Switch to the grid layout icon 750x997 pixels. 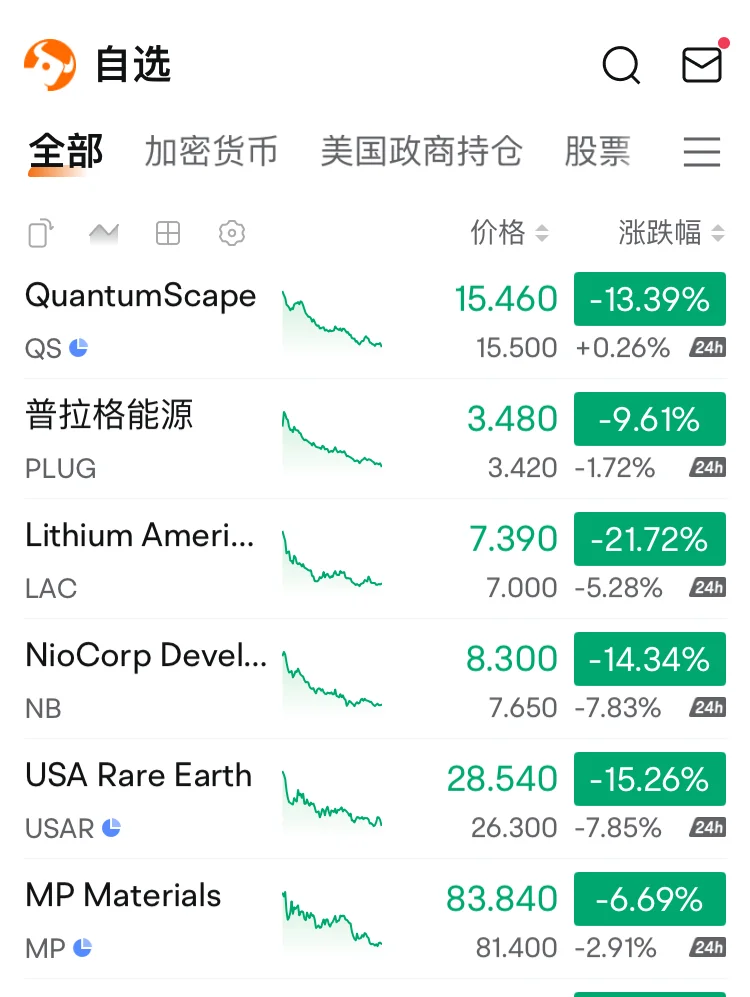point(168,234)
